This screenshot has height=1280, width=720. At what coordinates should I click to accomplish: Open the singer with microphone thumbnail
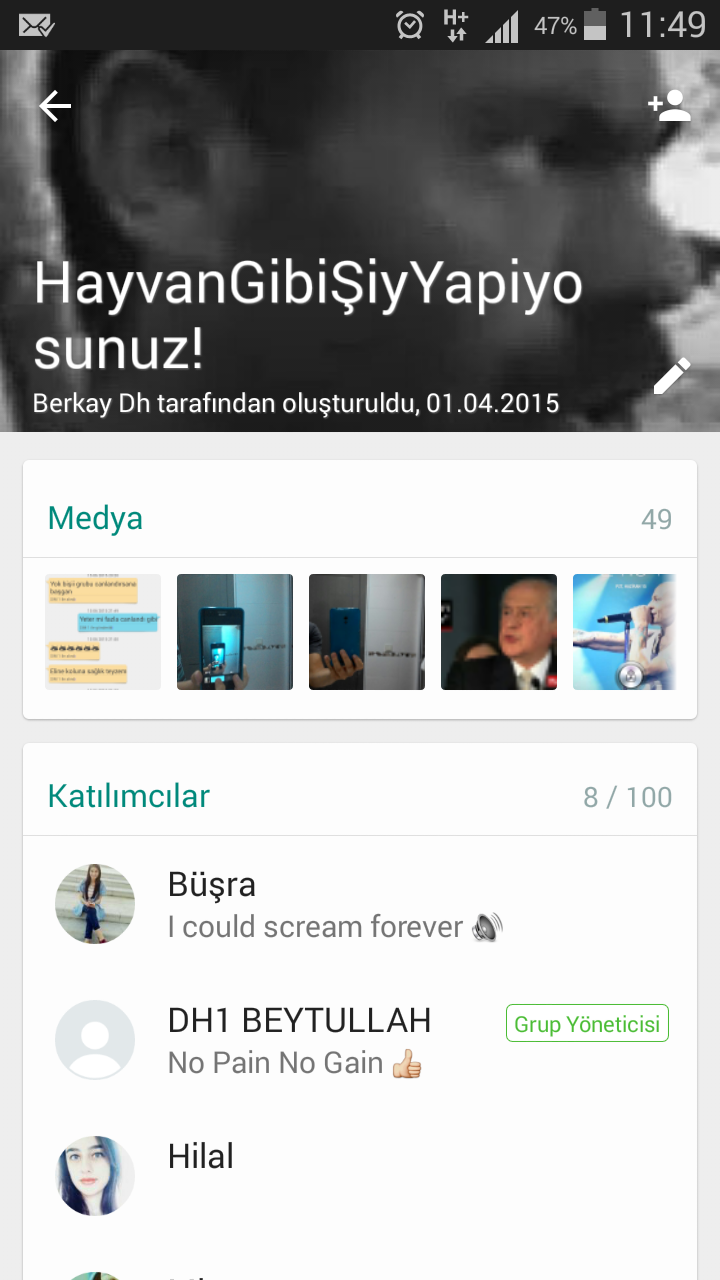(624, 632)
